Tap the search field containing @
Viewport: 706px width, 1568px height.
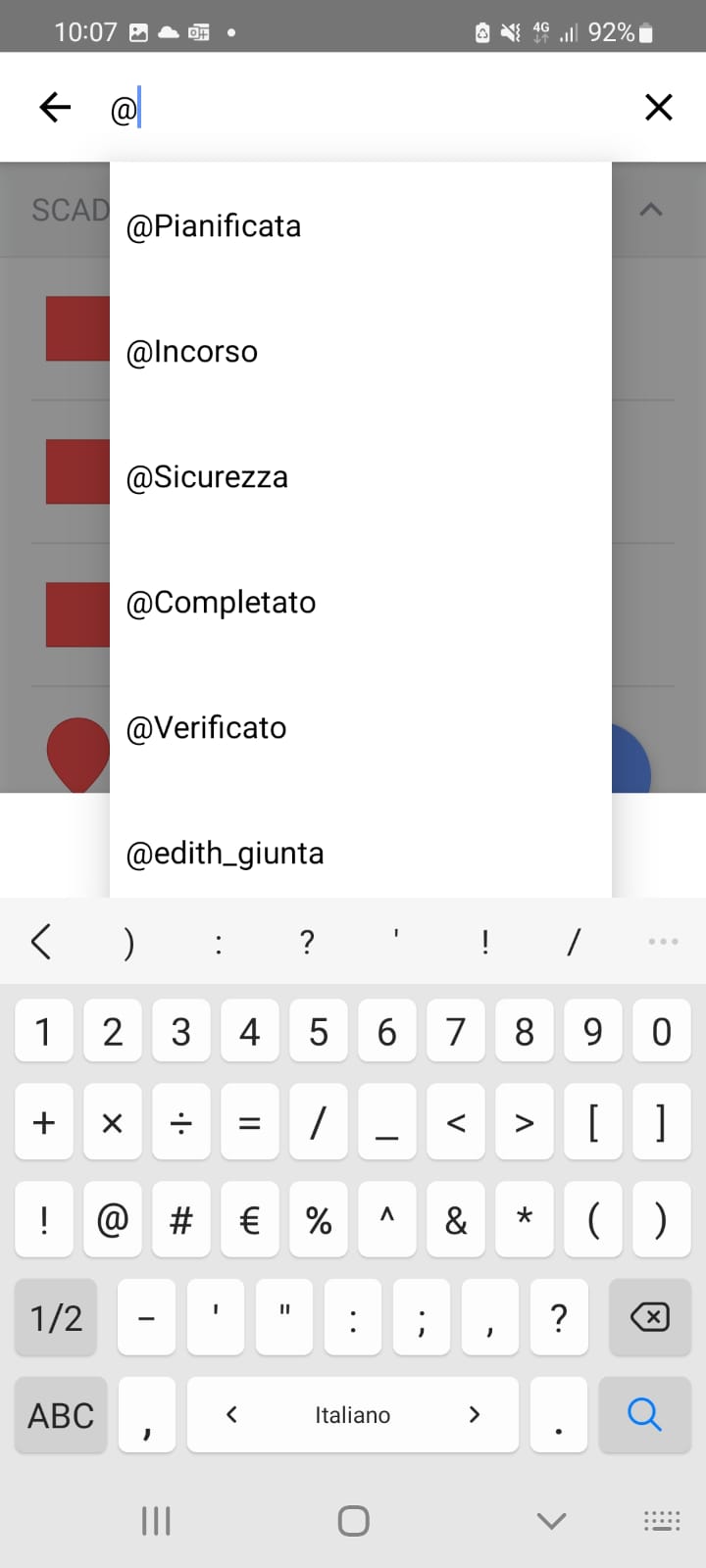[373, 108]
